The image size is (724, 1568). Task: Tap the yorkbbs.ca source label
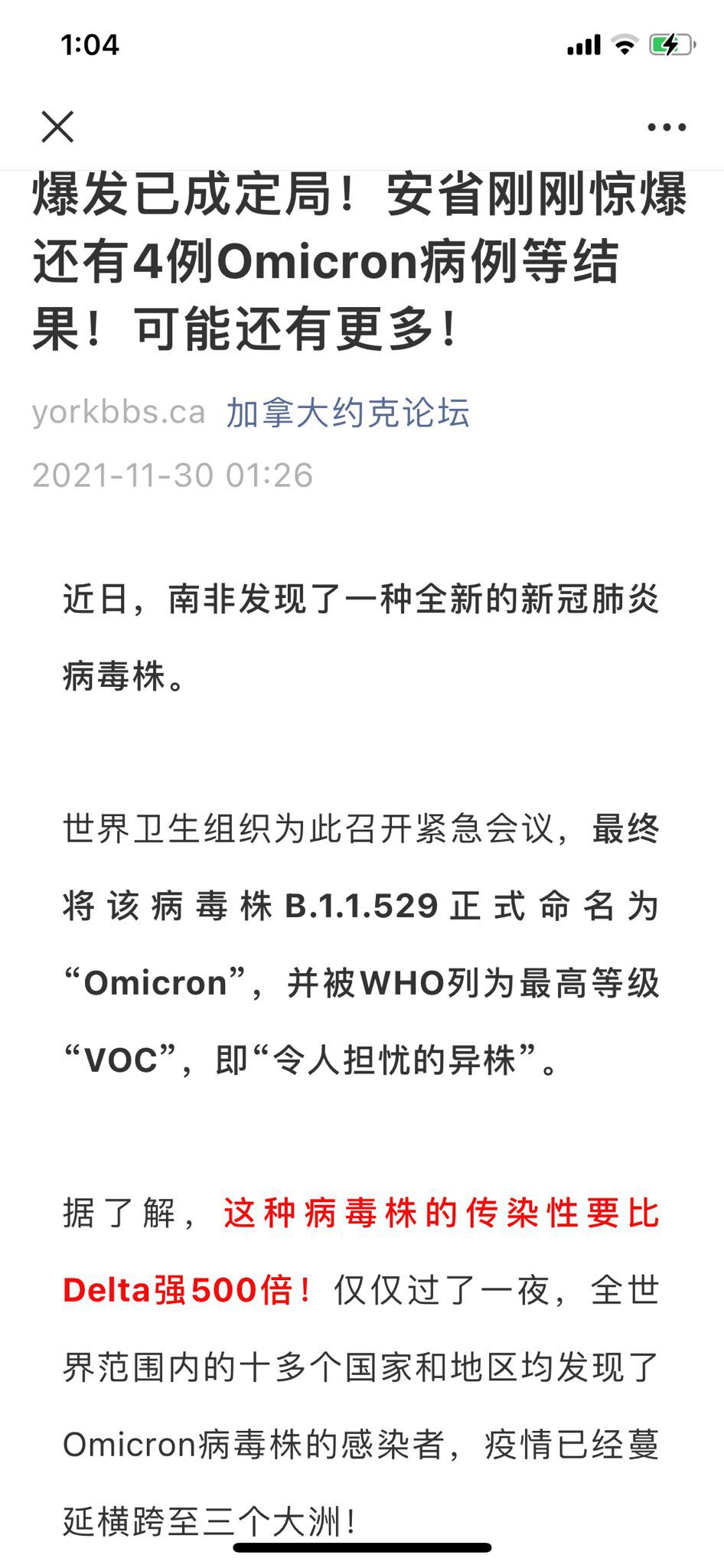click(119, 413)
